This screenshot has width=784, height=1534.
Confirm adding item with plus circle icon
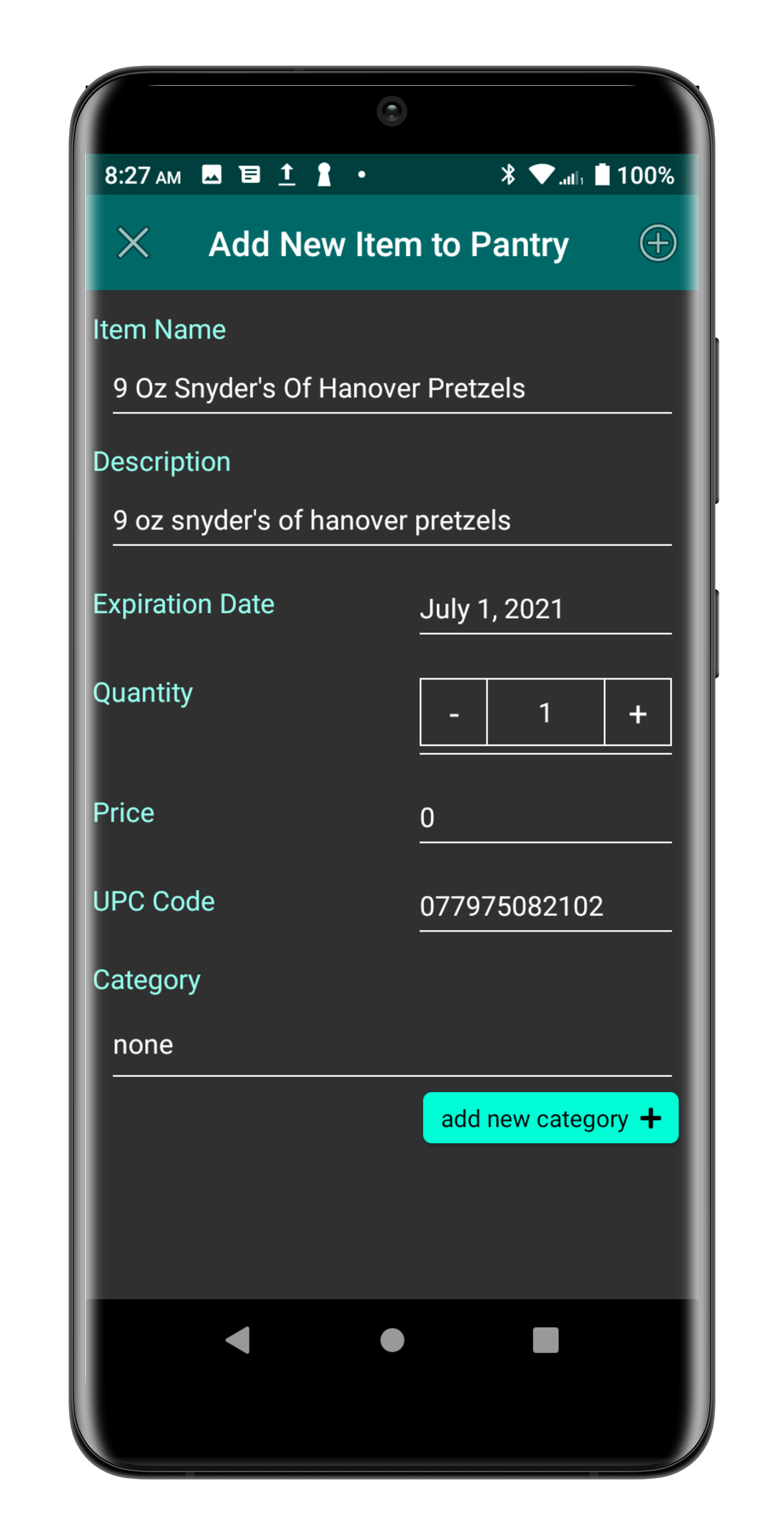657,243
